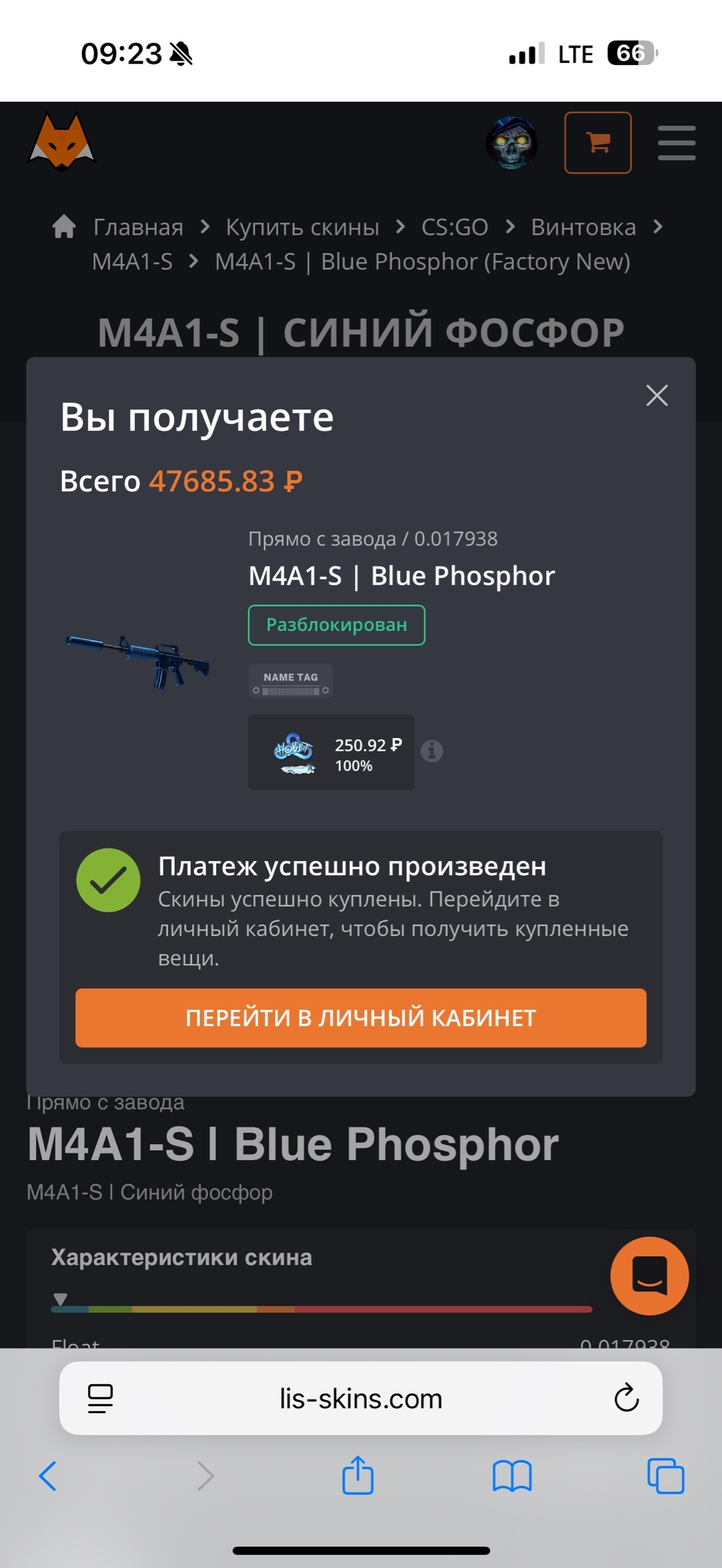The image size is (722, 1568).
Task: Open "Купить скины" breadcrumb
Action: click(302, 227)
